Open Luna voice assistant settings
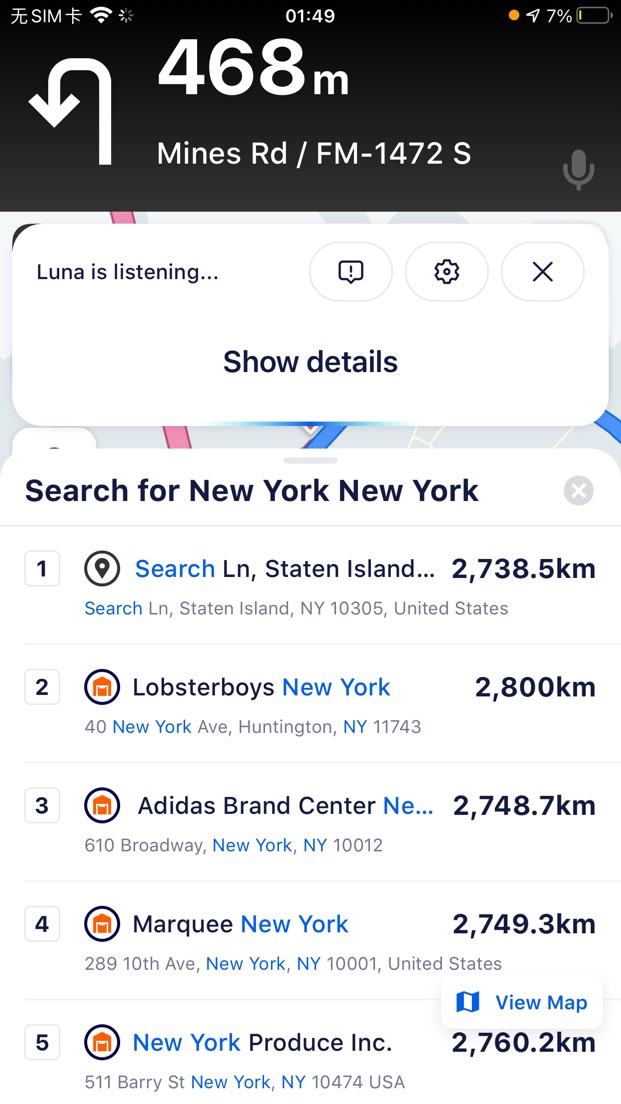 [x=447, y=271]
